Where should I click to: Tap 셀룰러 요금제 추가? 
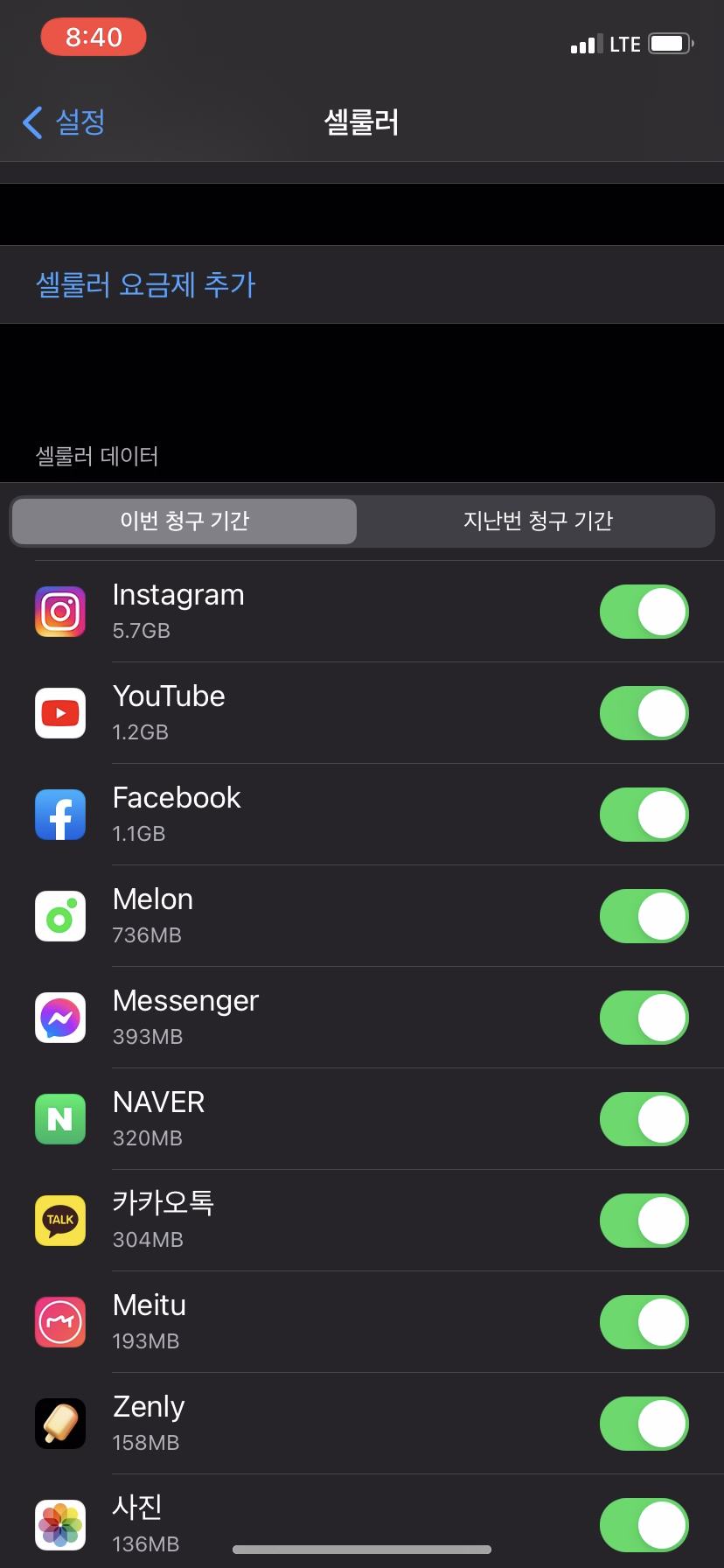pos(145,284)
